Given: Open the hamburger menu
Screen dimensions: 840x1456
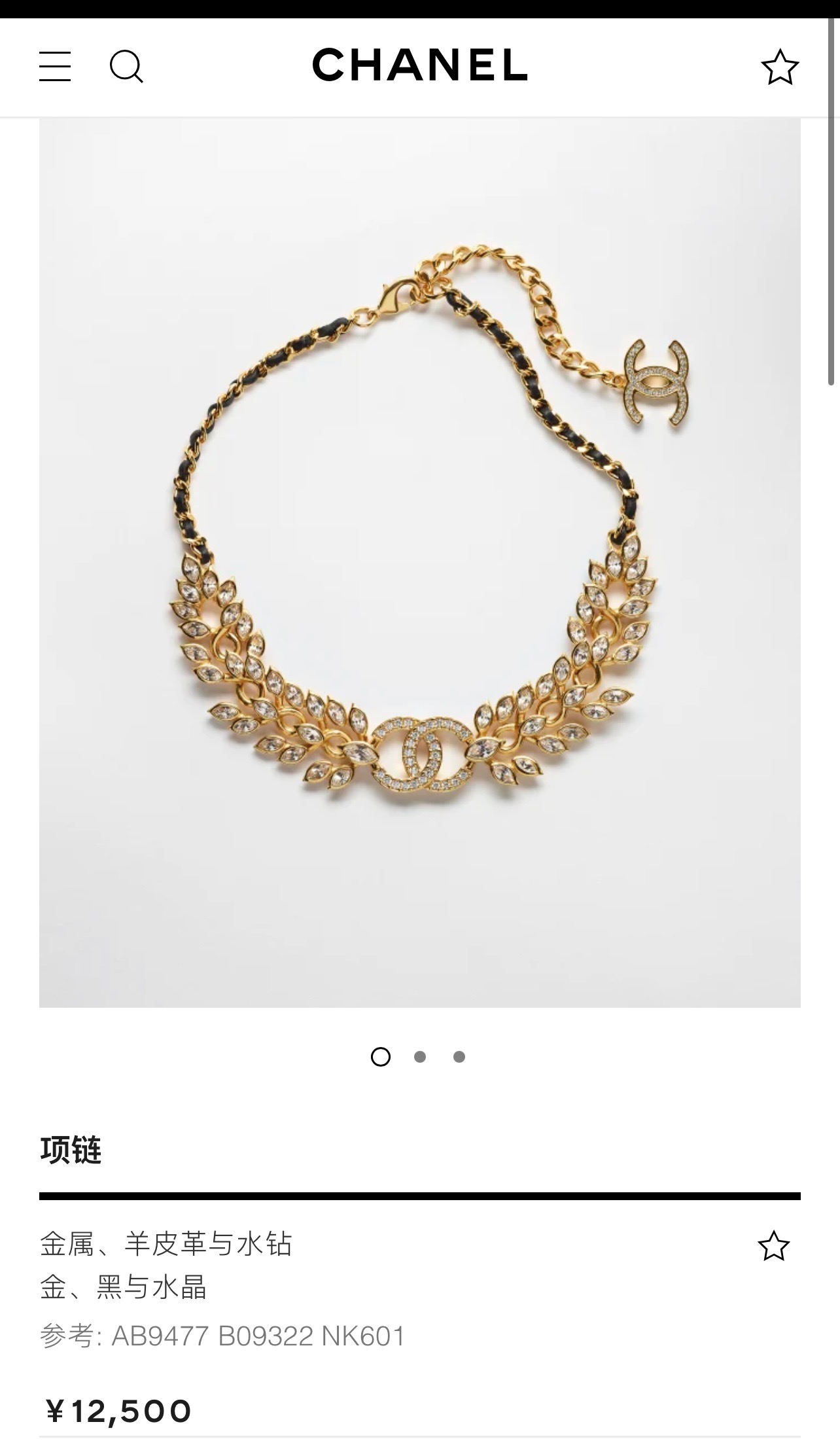Looking at the screenshot, I should pos(55,67).
